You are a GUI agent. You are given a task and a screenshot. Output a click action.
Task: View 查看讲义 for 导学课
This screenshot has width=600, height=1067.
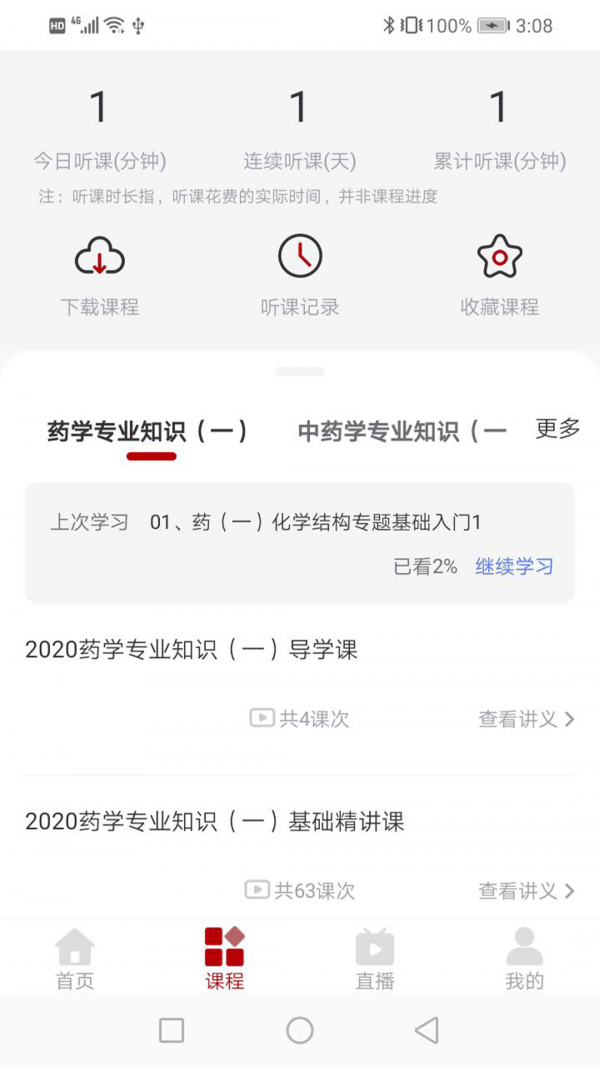[x=526, y=719]
